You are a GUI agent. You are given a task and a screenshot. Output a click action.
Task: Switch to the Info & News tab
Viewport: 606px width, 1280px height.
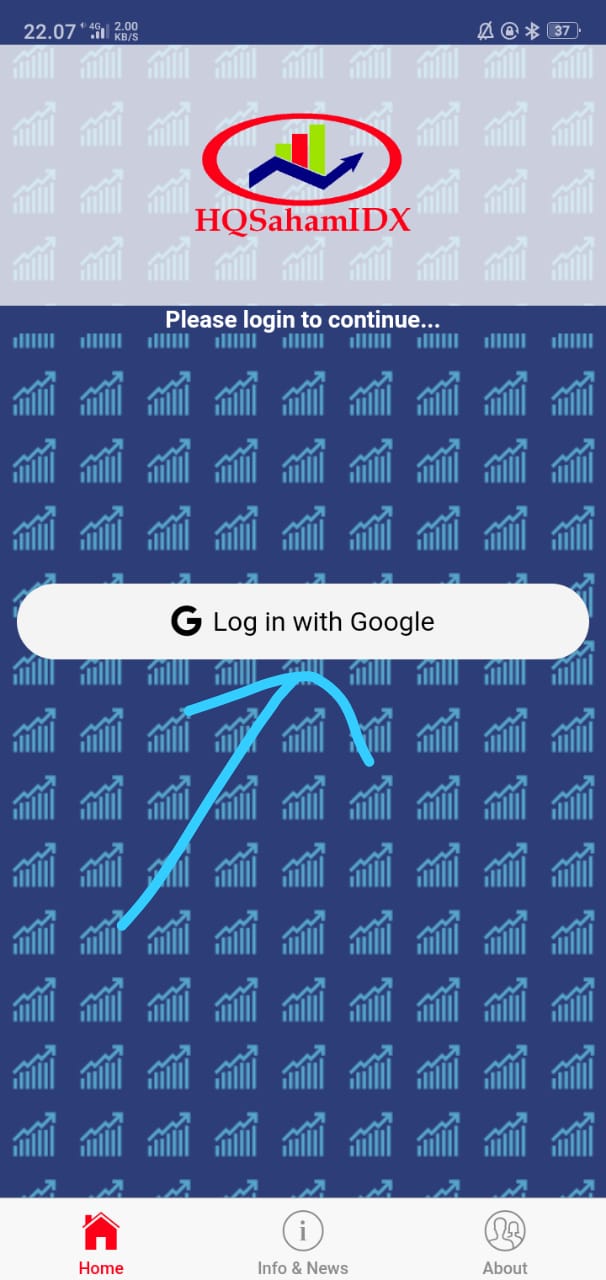[x=303, y=1242]
